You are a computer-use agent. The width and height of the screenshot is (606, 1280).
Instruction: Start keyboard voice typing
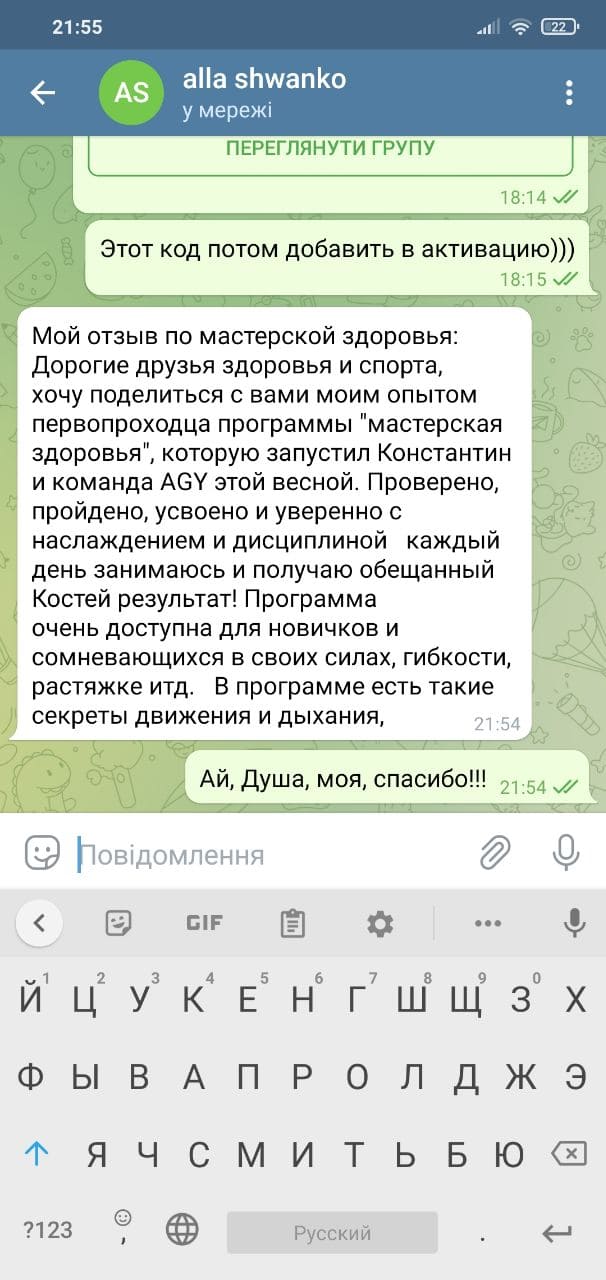point(574,922)
